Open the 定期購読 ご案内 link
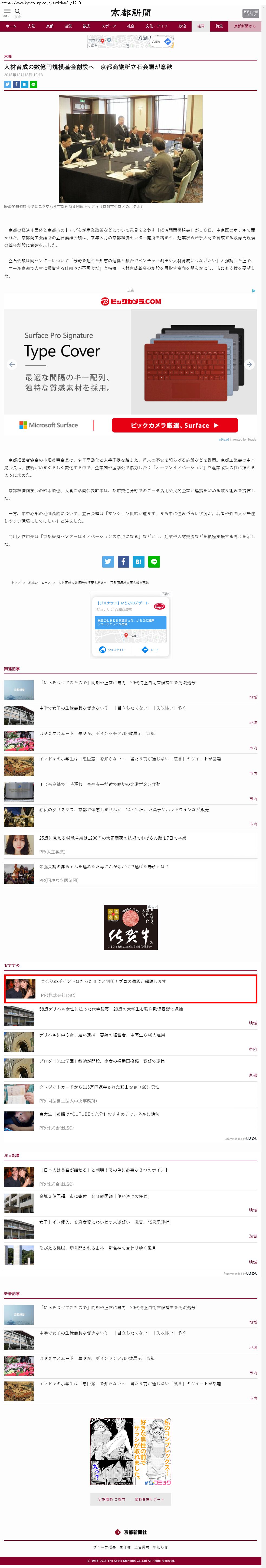The height and width of the screenshot is (1568, 266). coord(112,1499)
